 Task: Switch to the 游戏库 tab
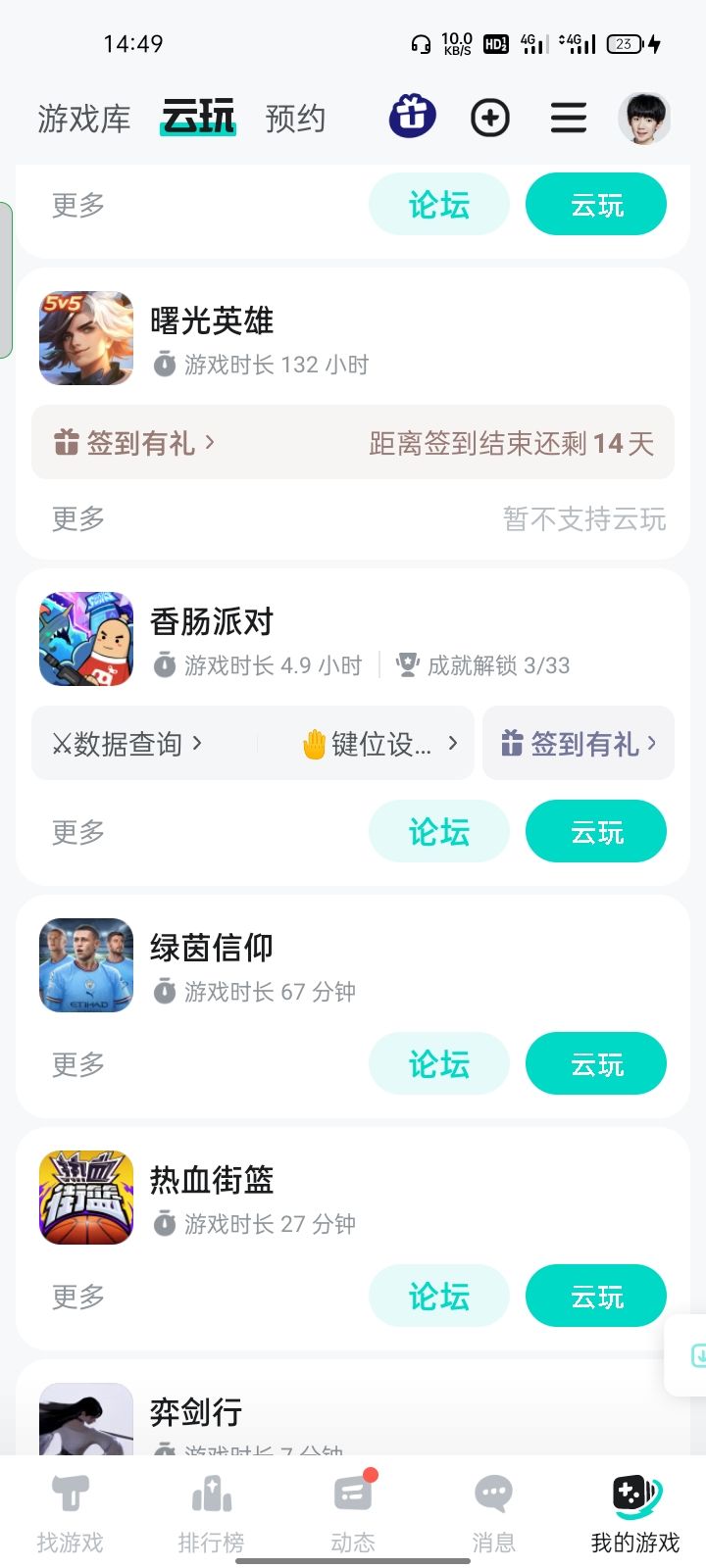[84, 119]
